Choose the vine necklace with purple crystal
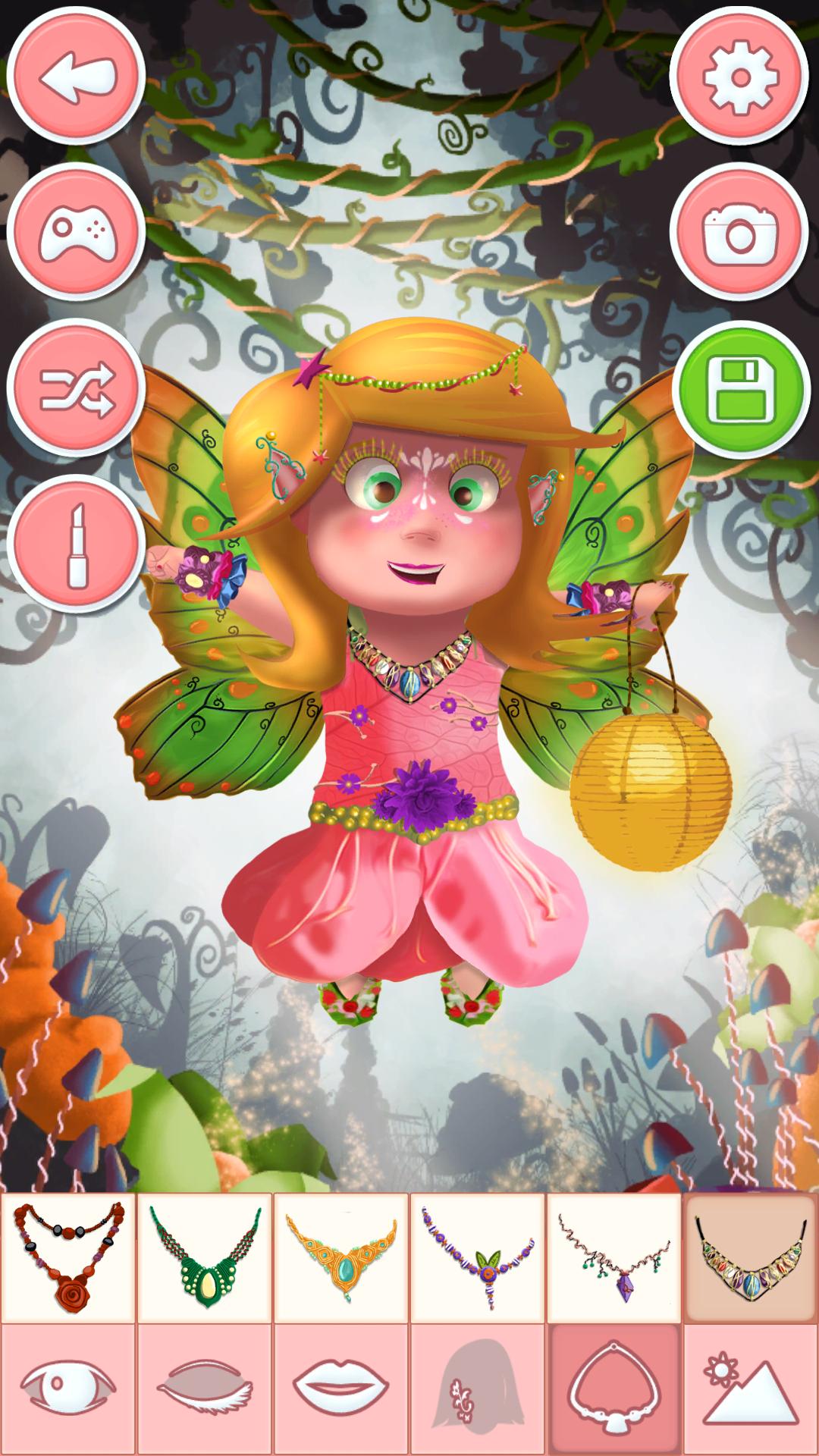This screenshot has width=819, height=1456. tap(614, 1257)
